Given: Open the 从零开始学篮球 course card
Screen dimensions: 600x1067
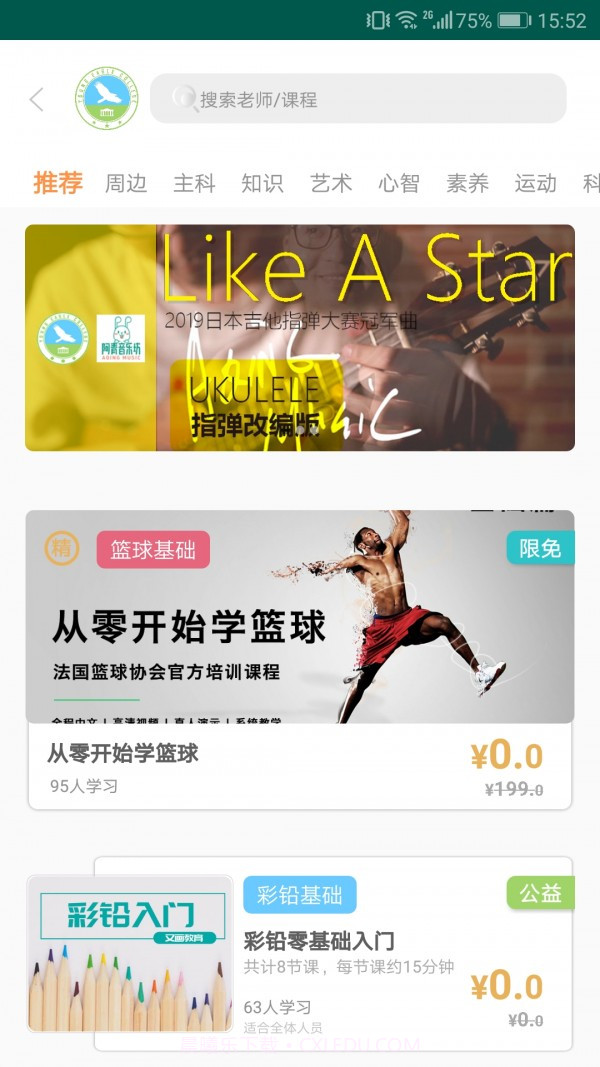Looking at the screenshot, I should (x=300, y=660).
